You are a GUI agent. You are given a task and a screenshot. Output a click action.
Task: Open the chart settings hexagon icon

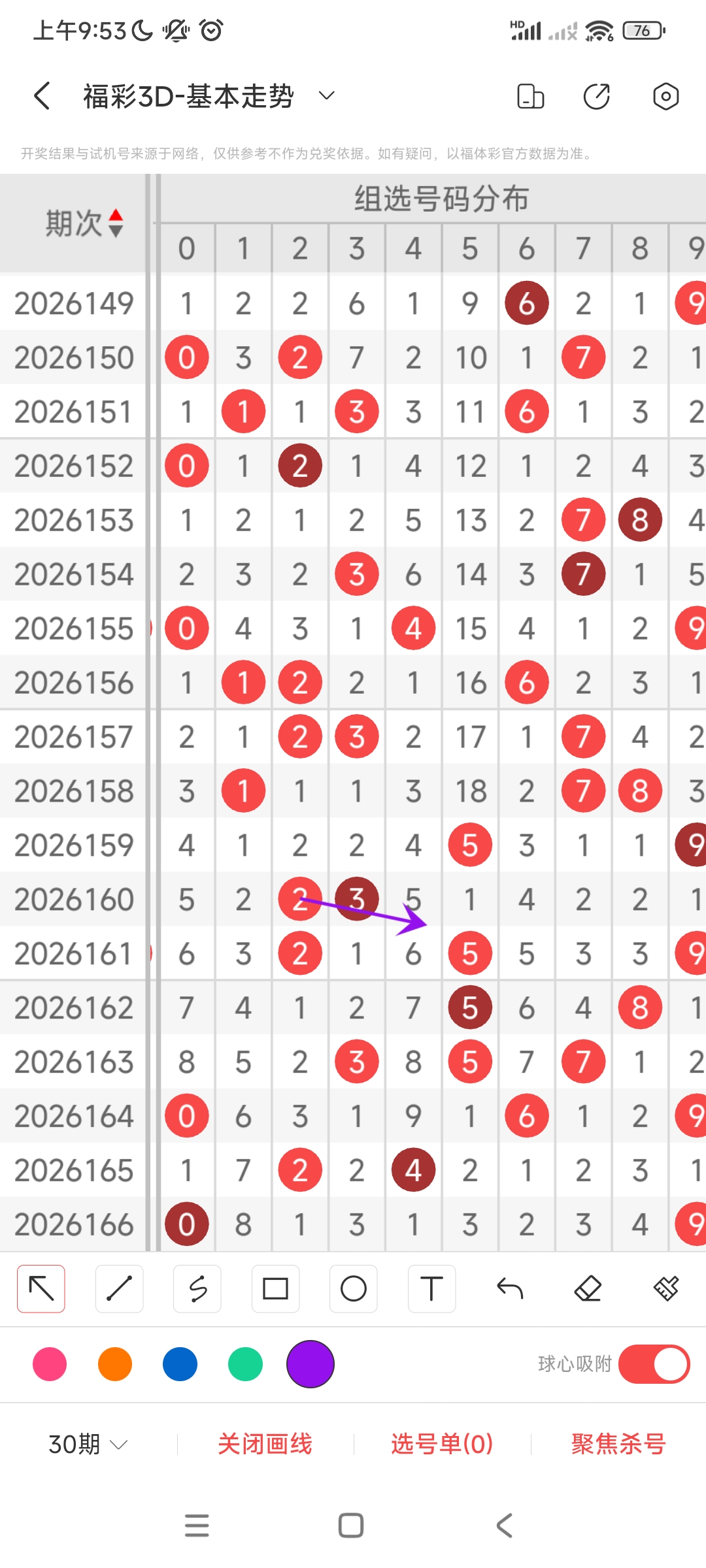665,96
